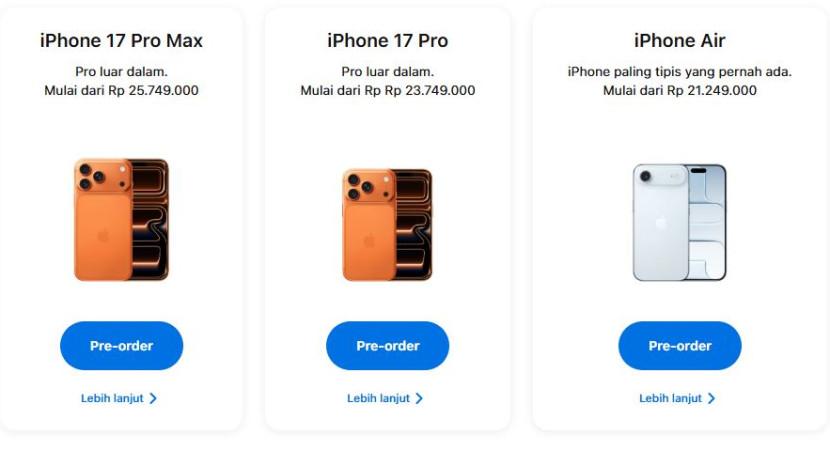Learn more via Lebih lanjut for iPhone Air
The image size is (830, 466).
[x=677, y=398]
